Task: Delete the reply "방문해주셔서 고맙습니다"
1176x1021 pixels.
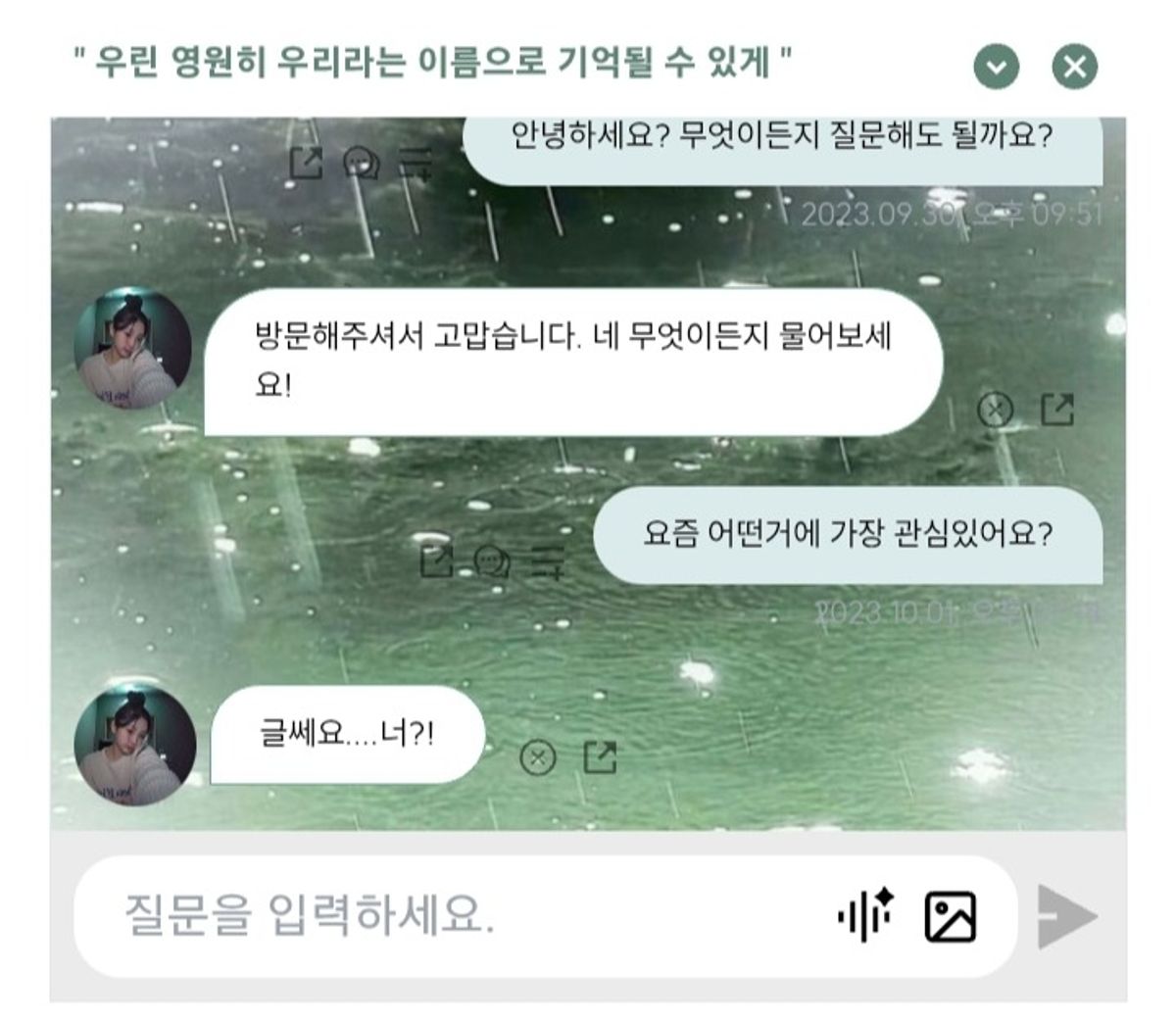Action: [996, 409]
